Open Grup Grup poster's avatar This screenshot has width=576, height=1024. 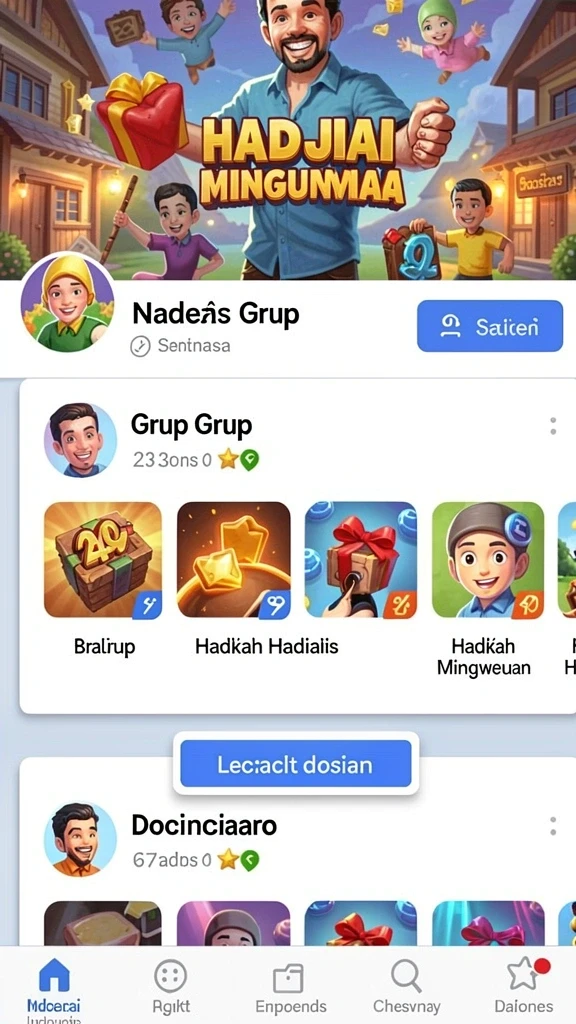coord(80,439)
